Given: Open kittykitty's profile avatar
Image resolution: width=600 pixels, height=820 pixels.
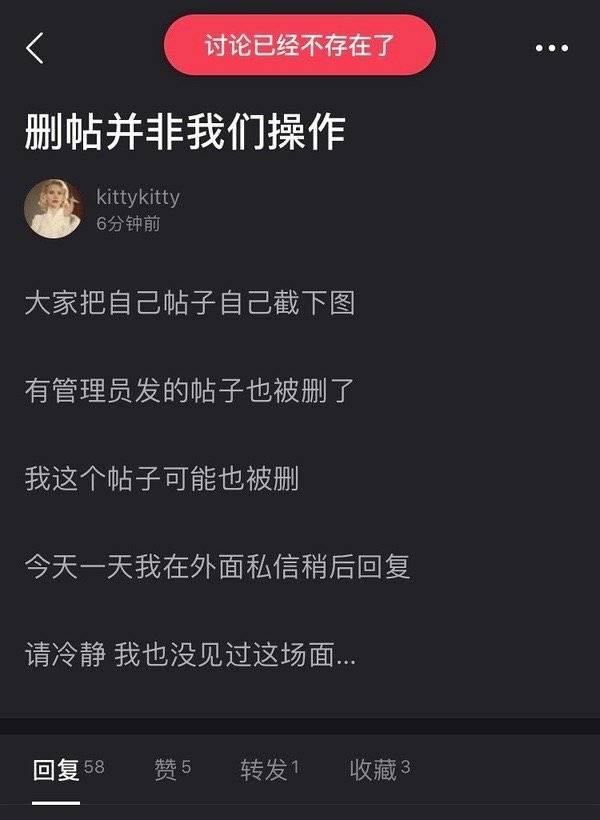Looking at the screenshot, I should 53,209.
